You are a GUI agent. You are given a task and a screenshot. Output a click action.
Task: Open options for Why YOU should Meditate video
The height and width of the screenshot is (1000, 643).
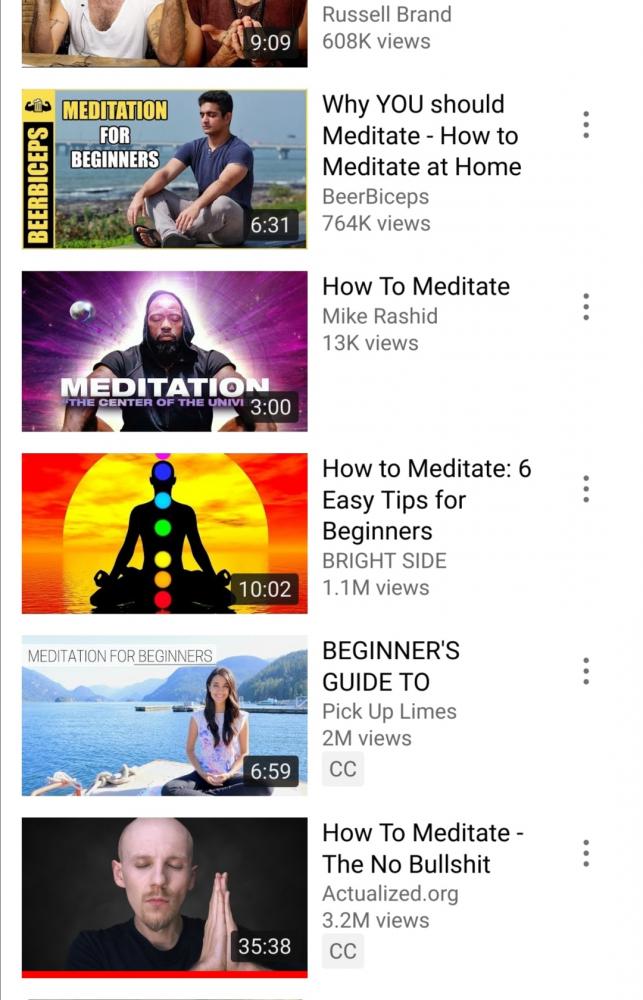click(x=586, y=125)
